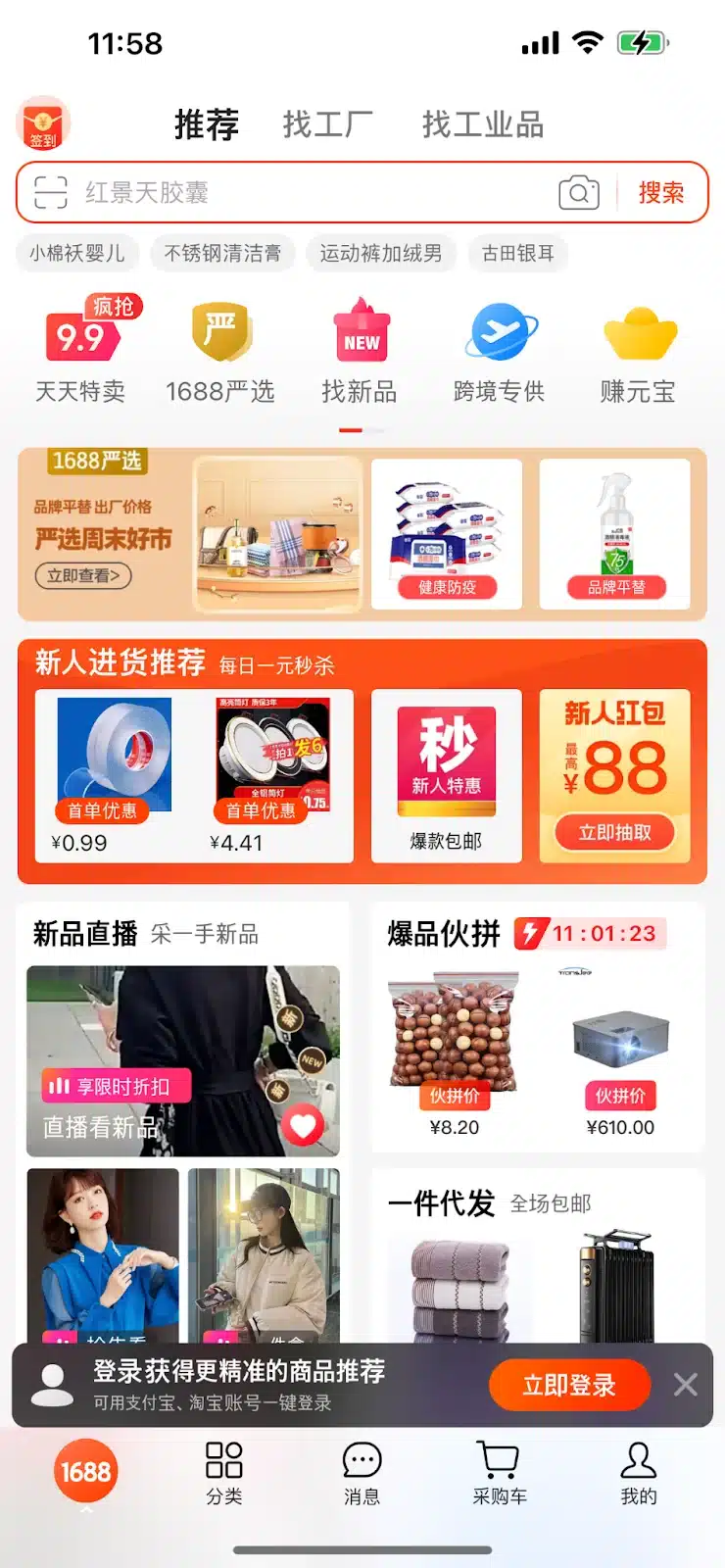The height and width of the screenshot is (1568, 725).
Task: Open 赚元宝 shortcut
Action: [x=638, y=353]
